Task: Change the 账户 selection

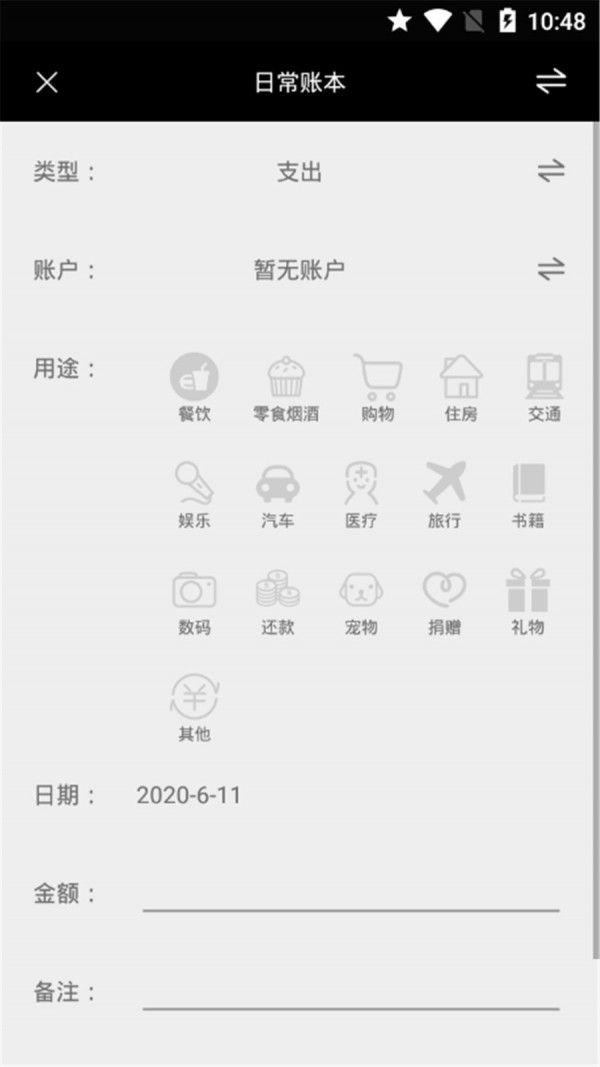Action: tap(550, 269)
